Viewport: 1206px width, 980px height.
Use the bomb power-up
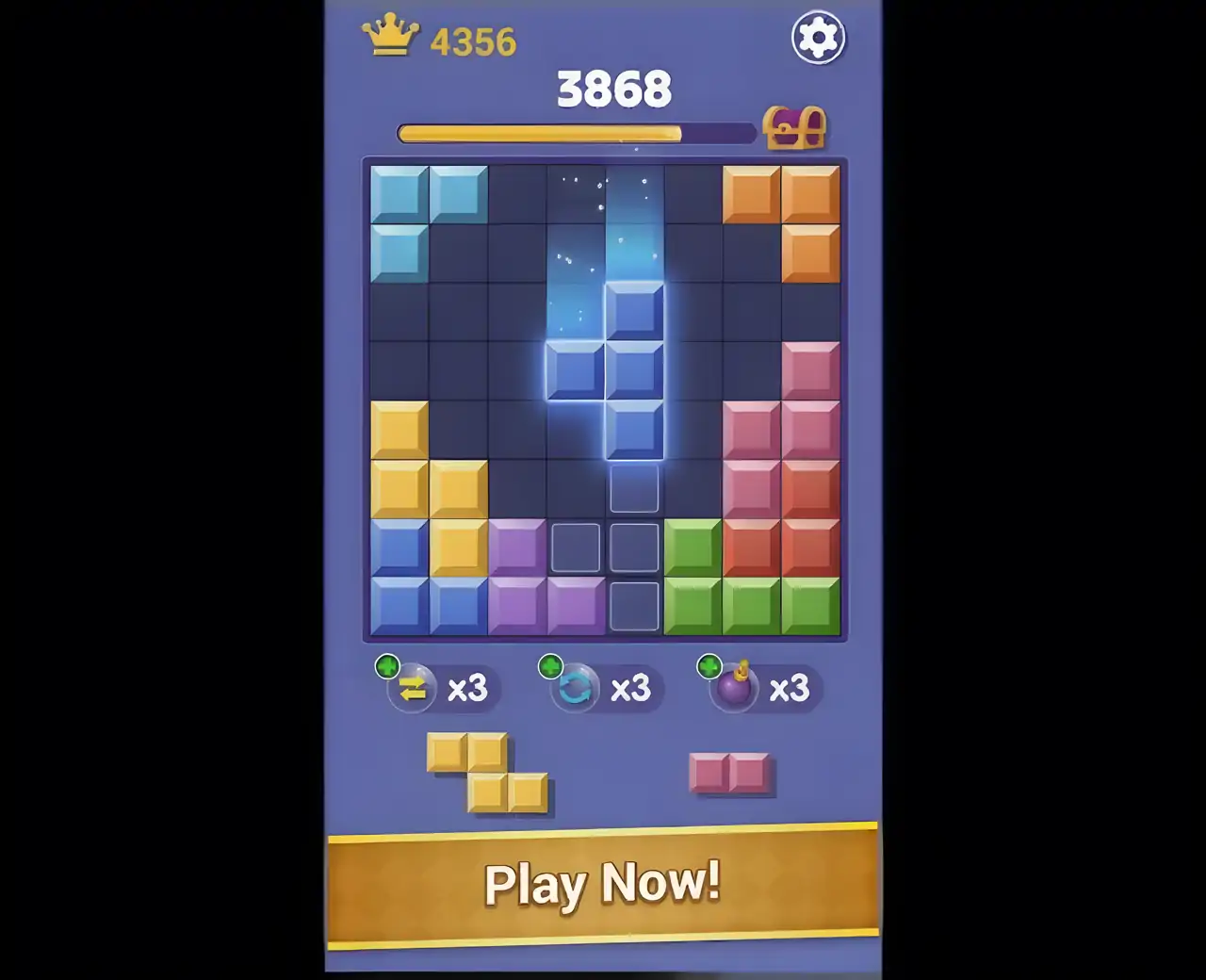pyautogui.click(x=735, y=689)
